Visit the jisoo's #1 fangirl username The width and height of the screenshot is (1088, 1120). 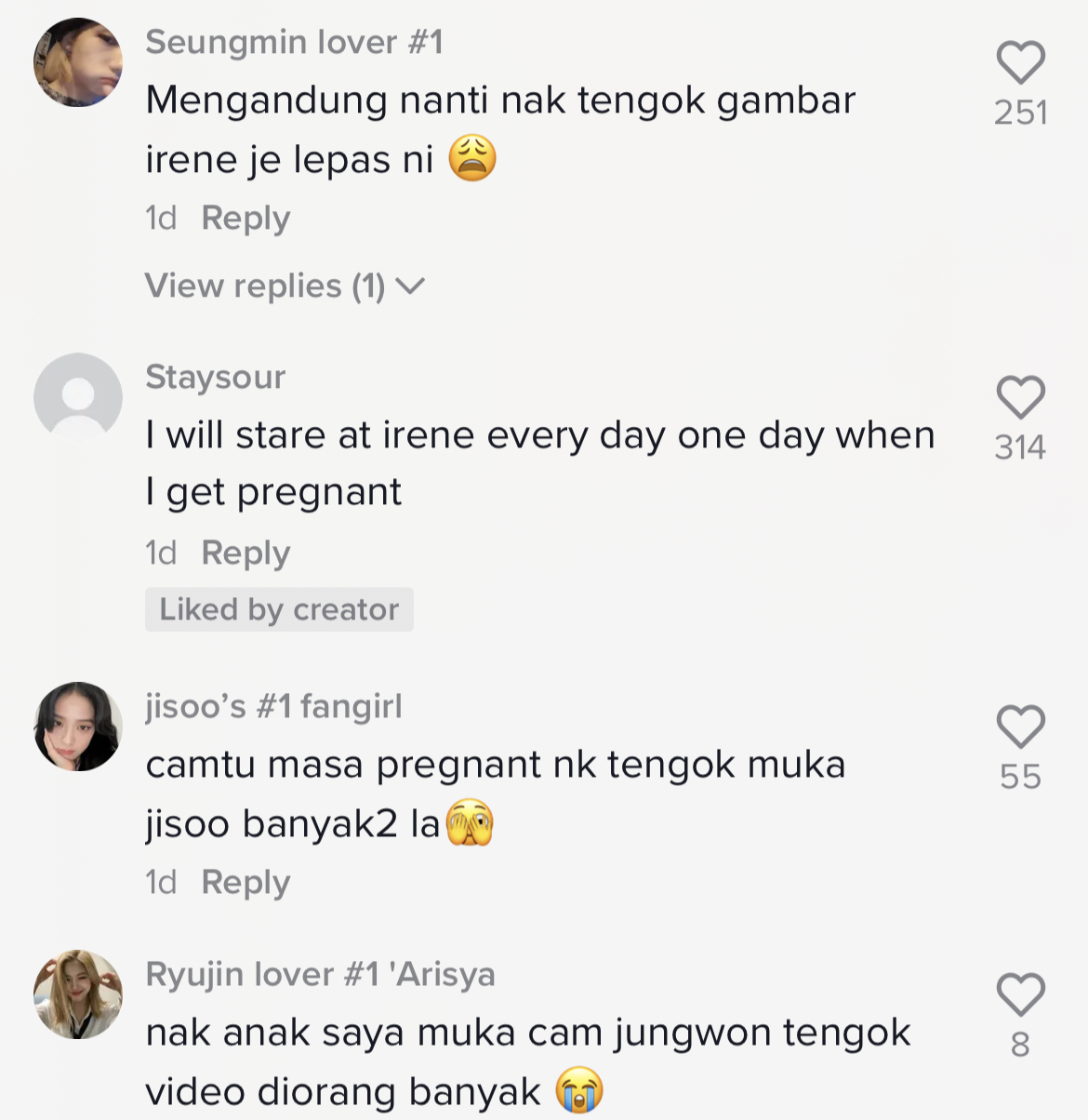coord(273,707)
